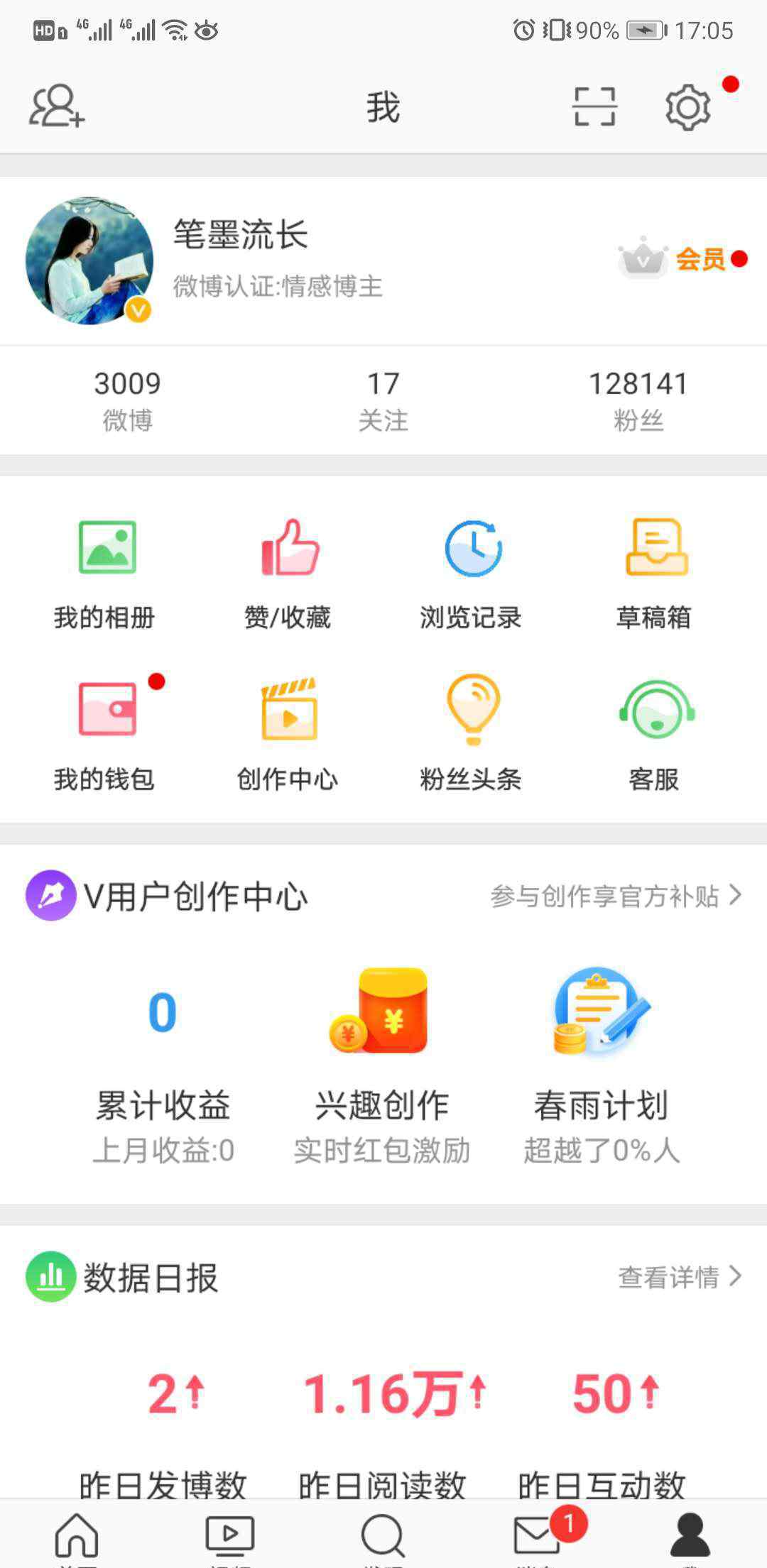This screenshot has height=1568, width=767.
Task: View the 17 关注 following list
Action: (383, 400)
